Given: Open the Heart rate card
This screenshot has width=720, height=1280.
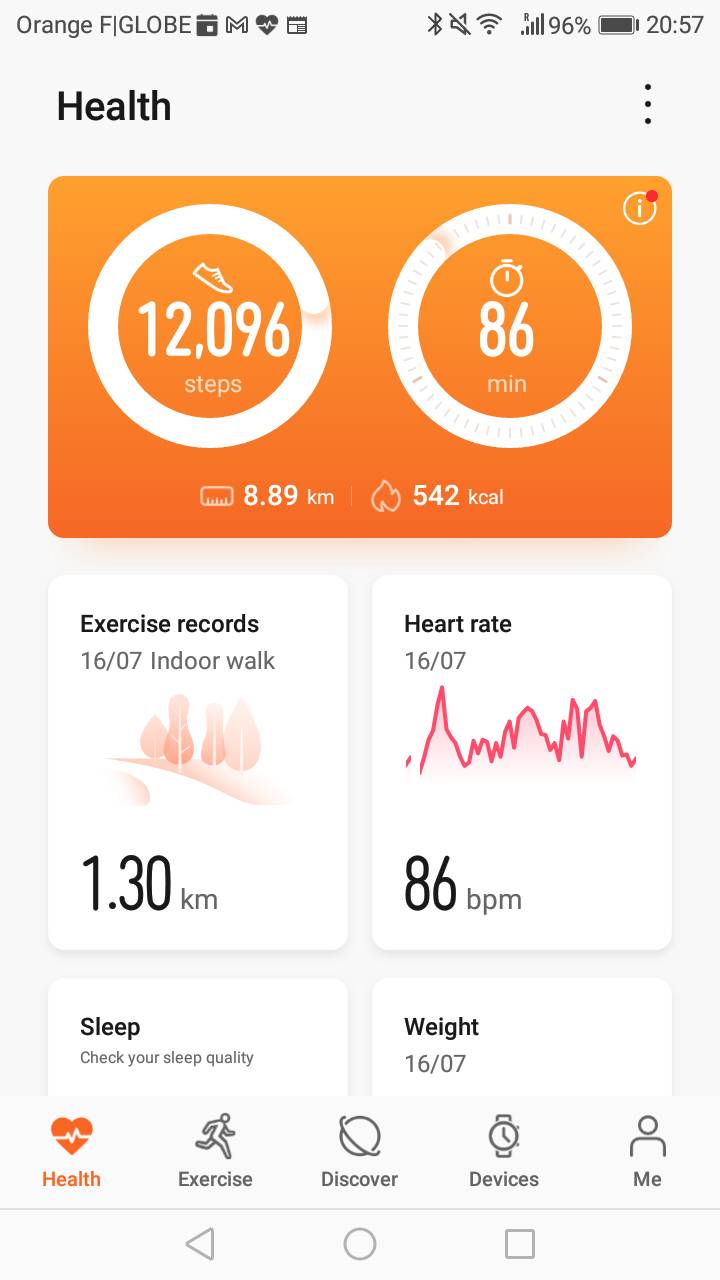Looking at the screenshot, I should (522, 762).
